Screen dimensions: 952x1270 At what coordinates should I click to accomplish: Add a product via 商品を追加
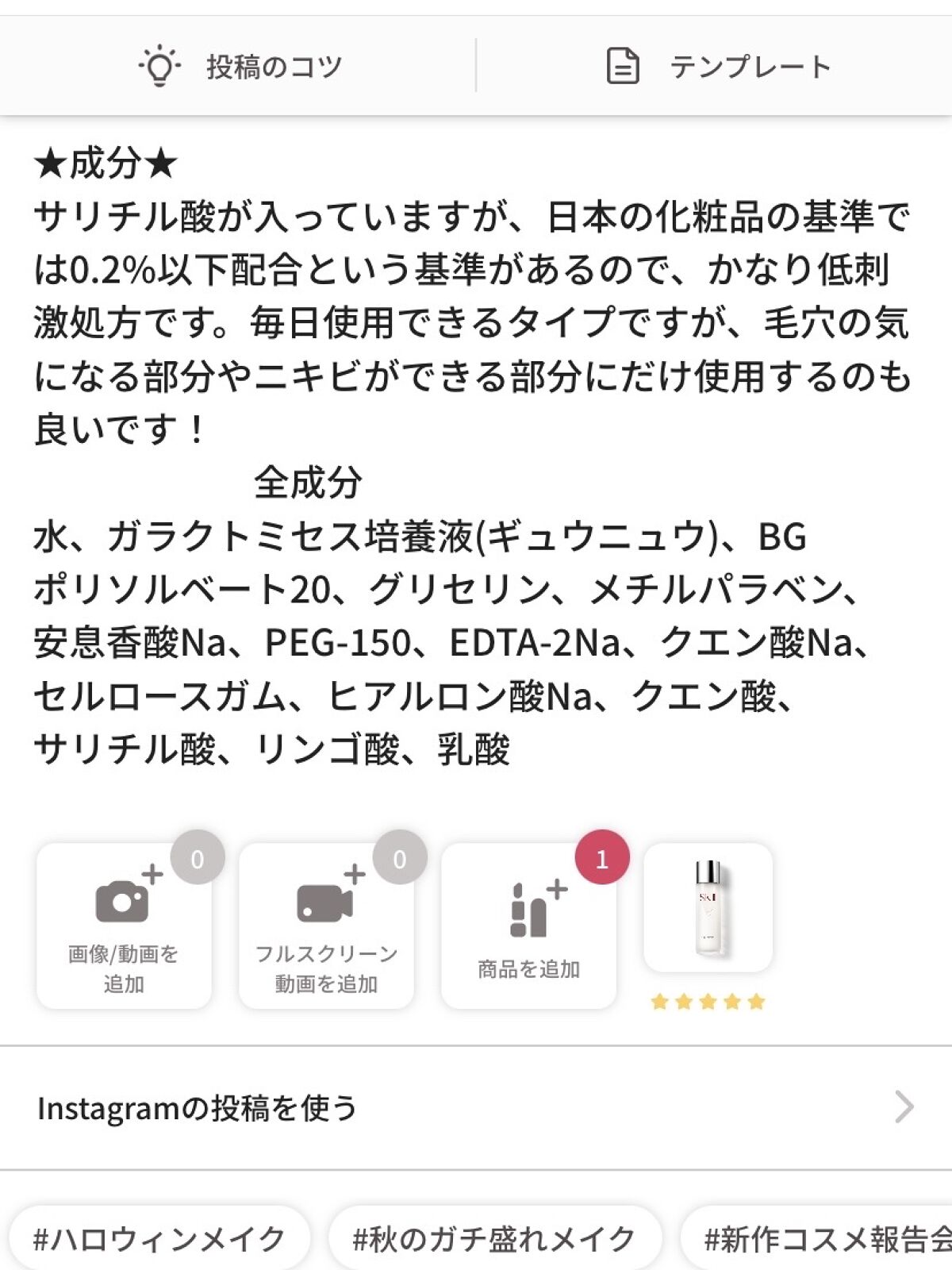coord(528,926)
